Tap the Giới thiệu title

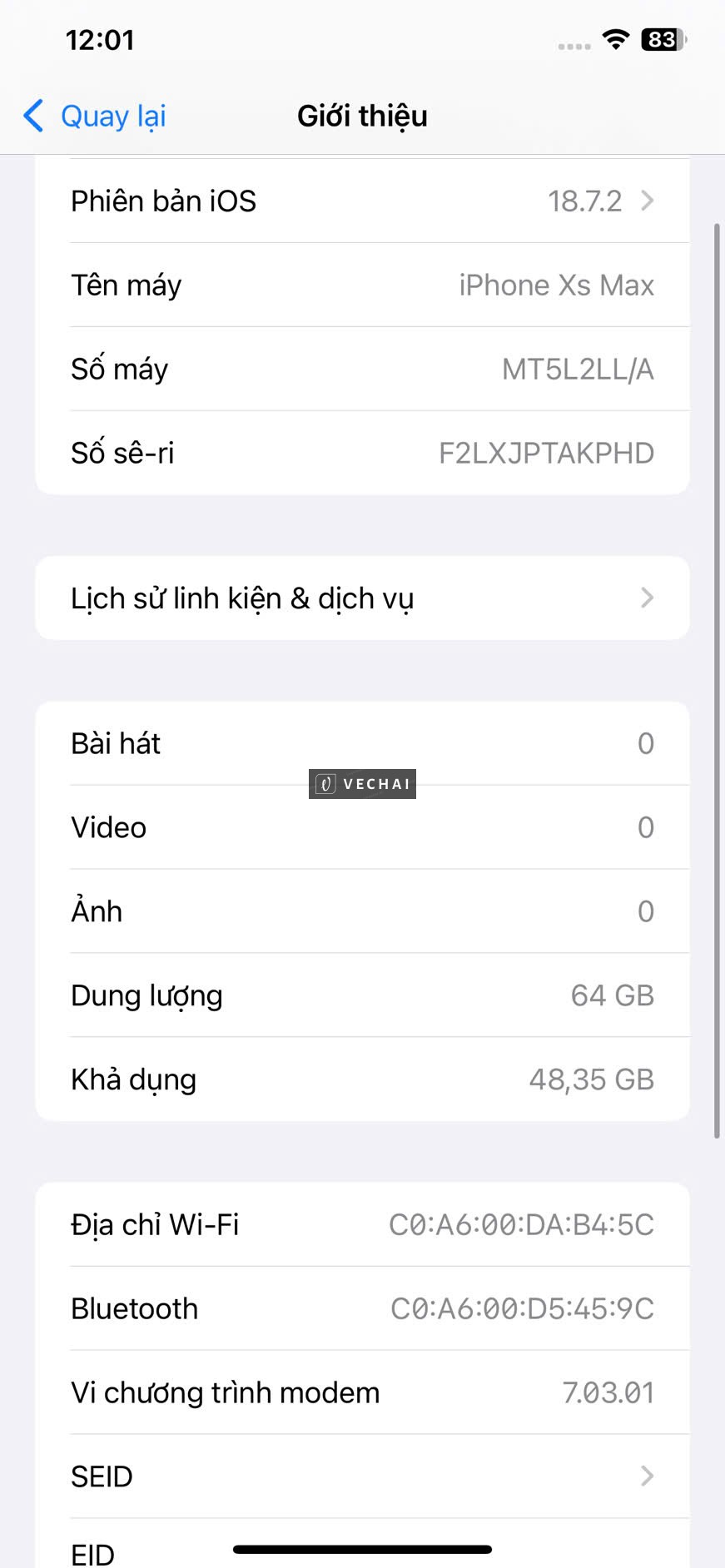coord(362,116)
